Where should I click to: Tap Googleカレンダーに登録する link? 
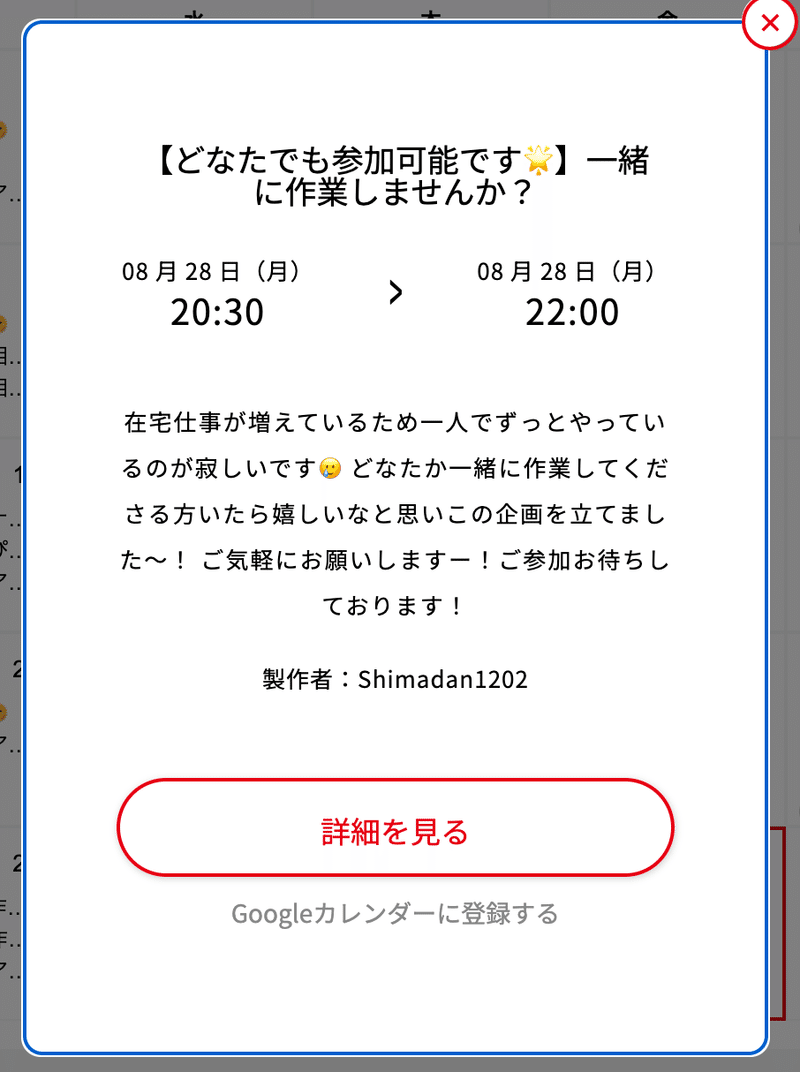click(x=395, y=913)
